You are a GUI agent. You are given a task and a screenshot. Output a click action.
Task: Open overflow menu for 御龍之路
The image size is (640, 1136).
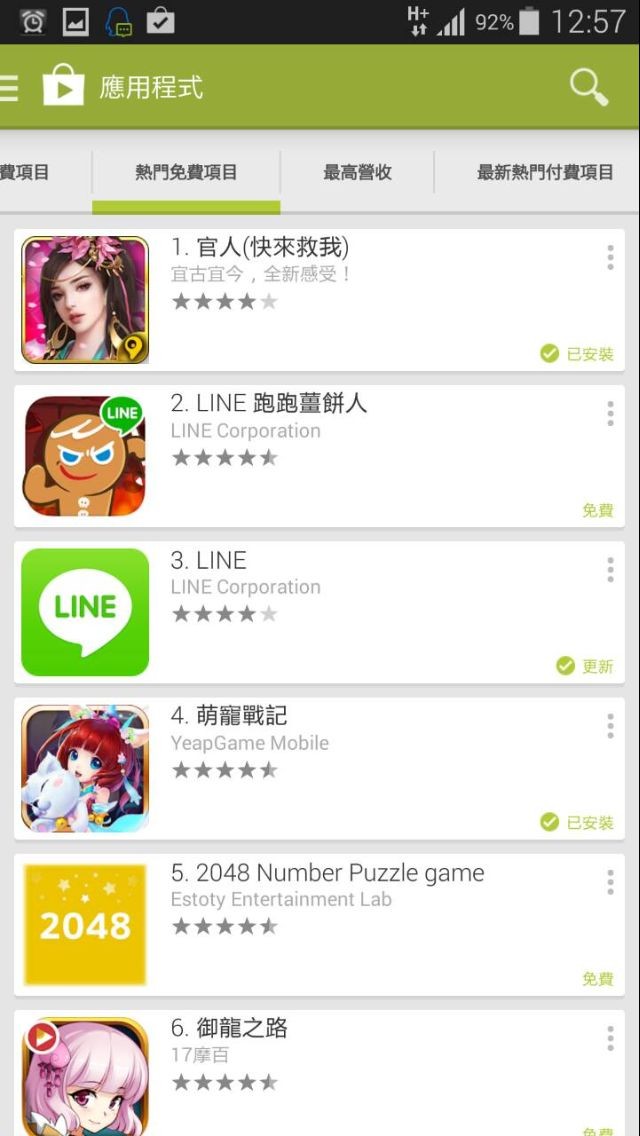(610, 1038)
